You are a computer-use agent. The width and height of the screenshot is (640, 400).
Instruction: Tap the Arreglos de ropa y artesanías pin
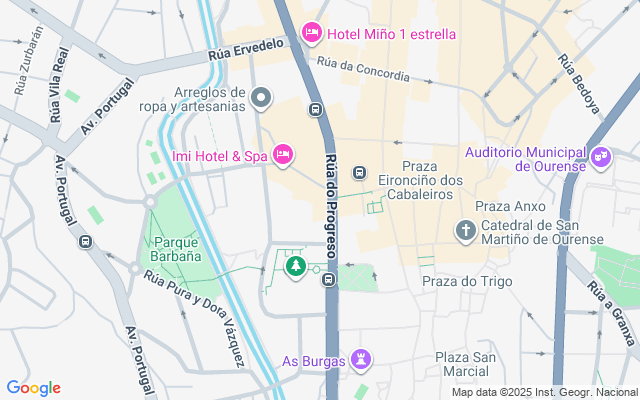[261, 98]
